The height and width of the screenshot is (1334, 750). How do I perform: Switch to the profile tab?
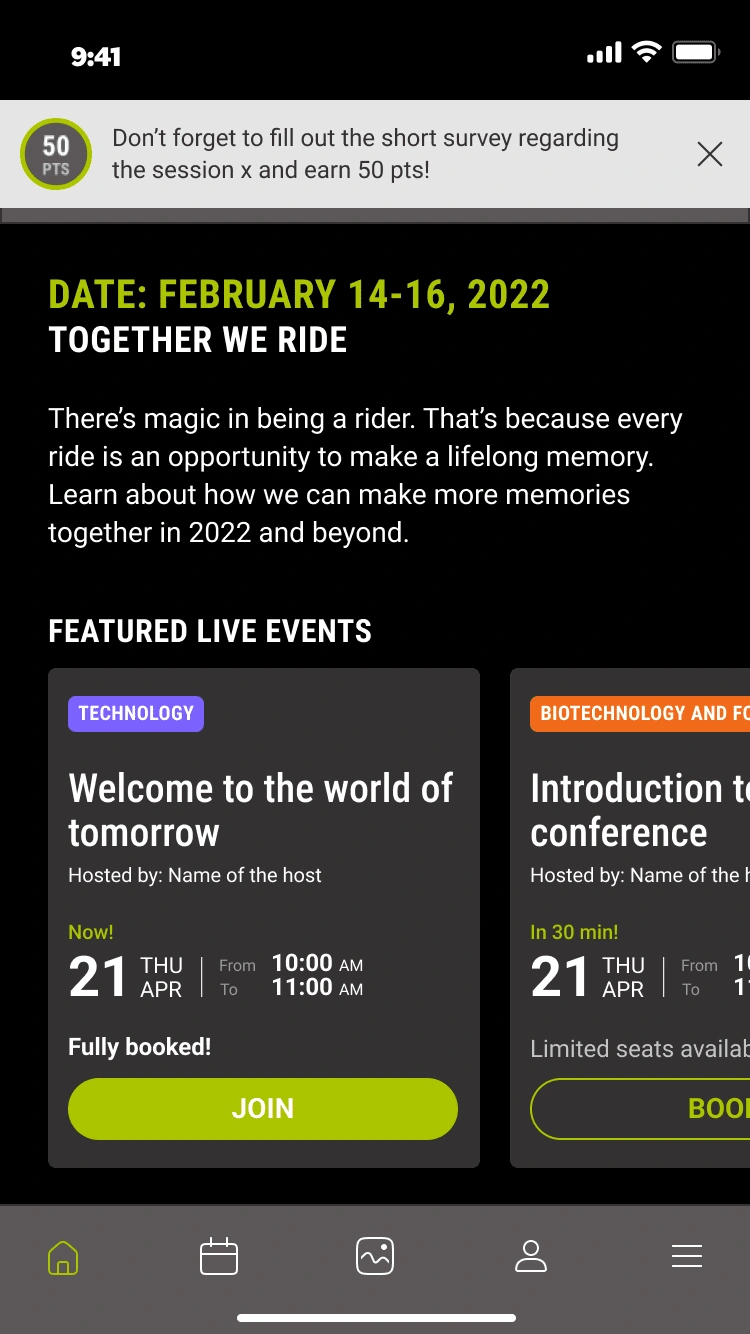click(x=531, y=1257)
